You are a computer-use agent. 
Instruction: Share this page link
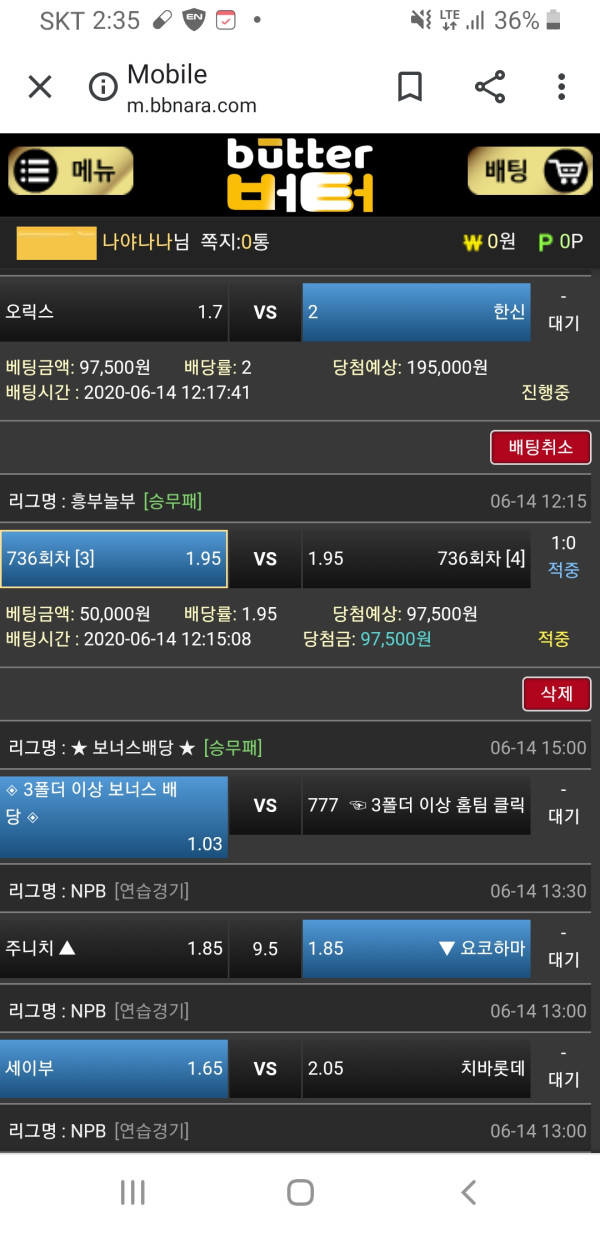(490, 87)
